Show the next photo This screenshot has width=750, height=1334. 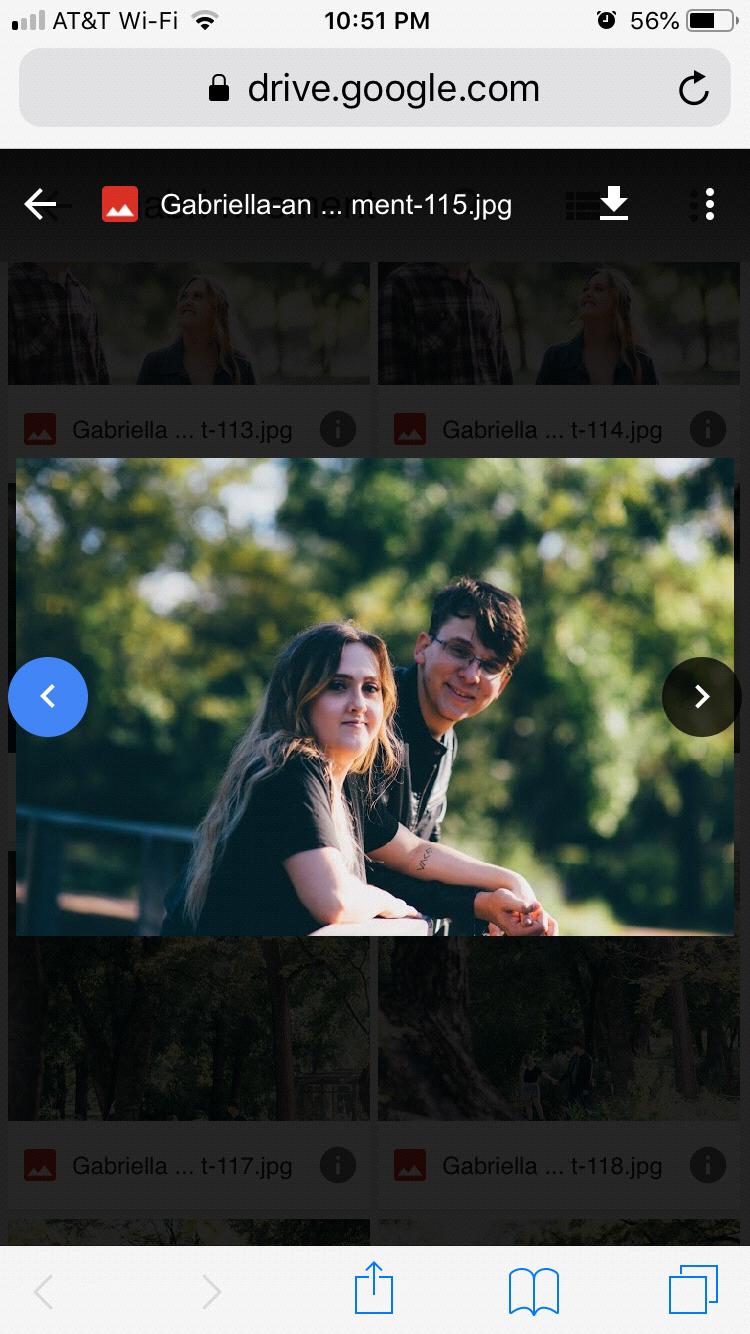coord(701,697)
